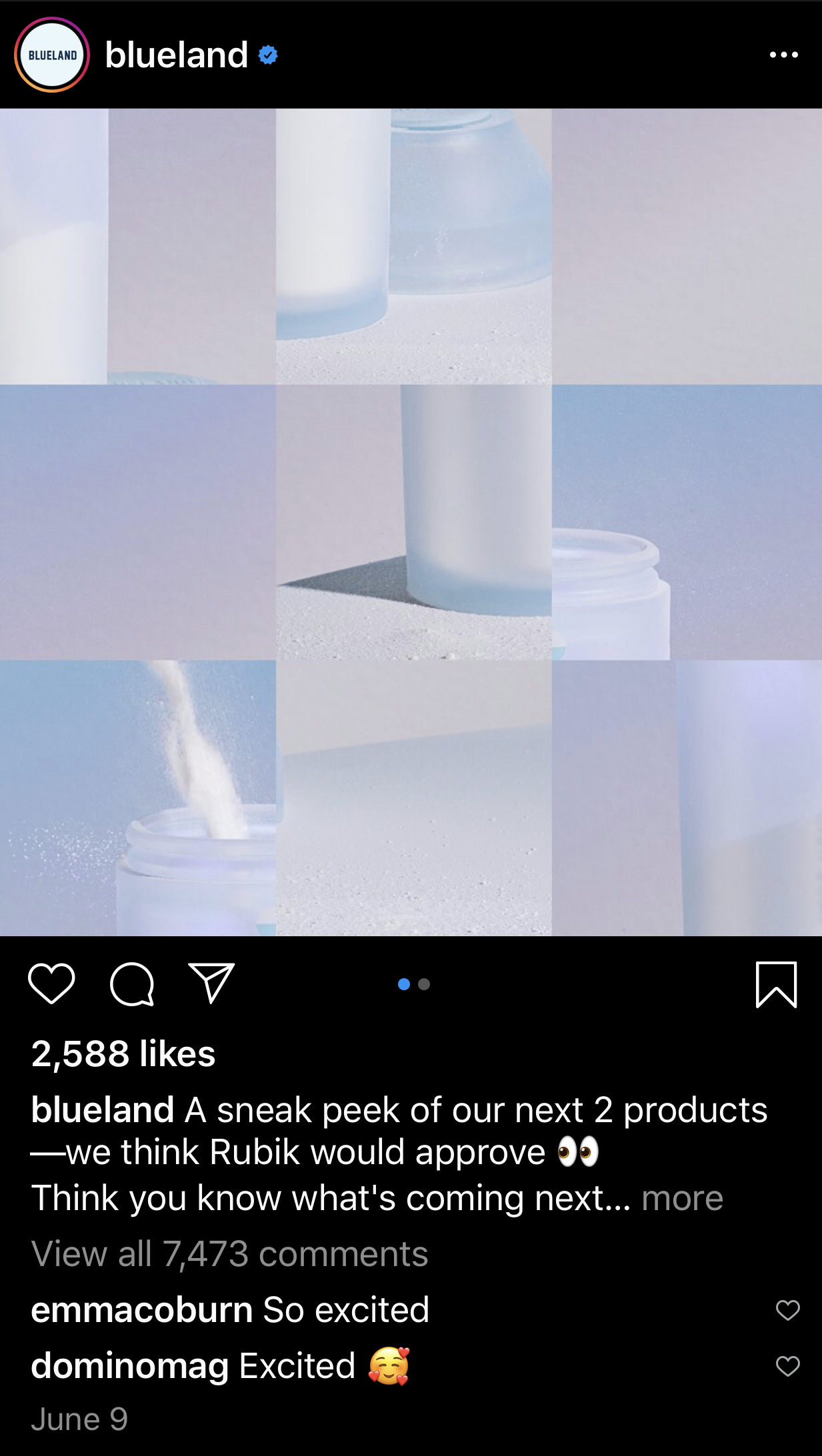
Task: Open the post options menu
Action: (x=783, y=55)
